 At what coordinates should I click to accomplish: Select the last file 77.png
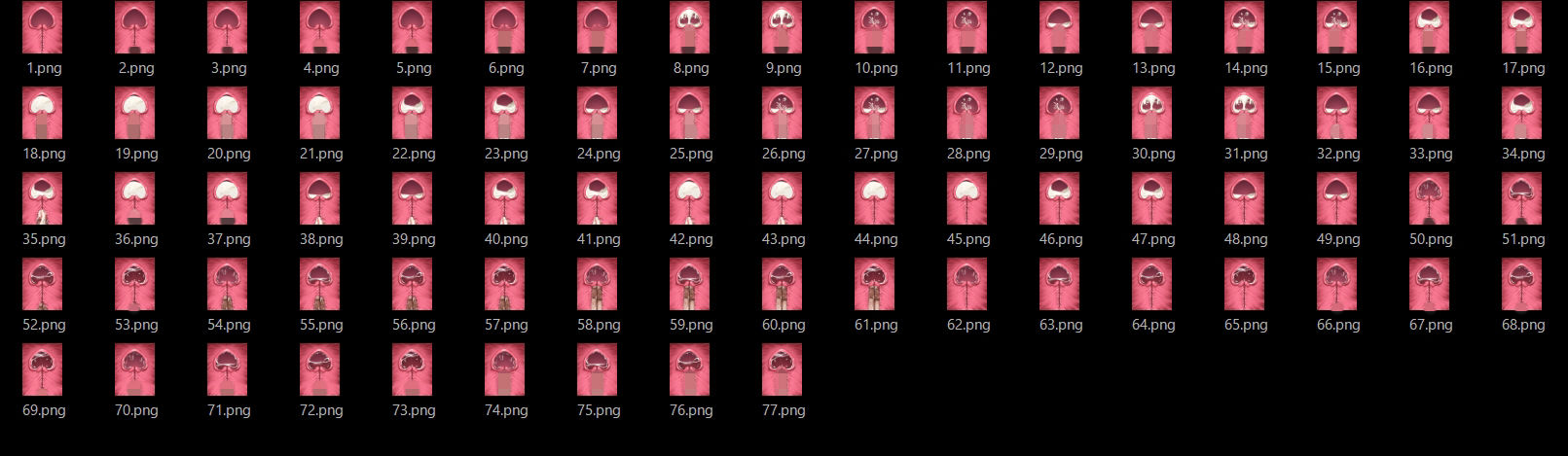click(782, 370)
